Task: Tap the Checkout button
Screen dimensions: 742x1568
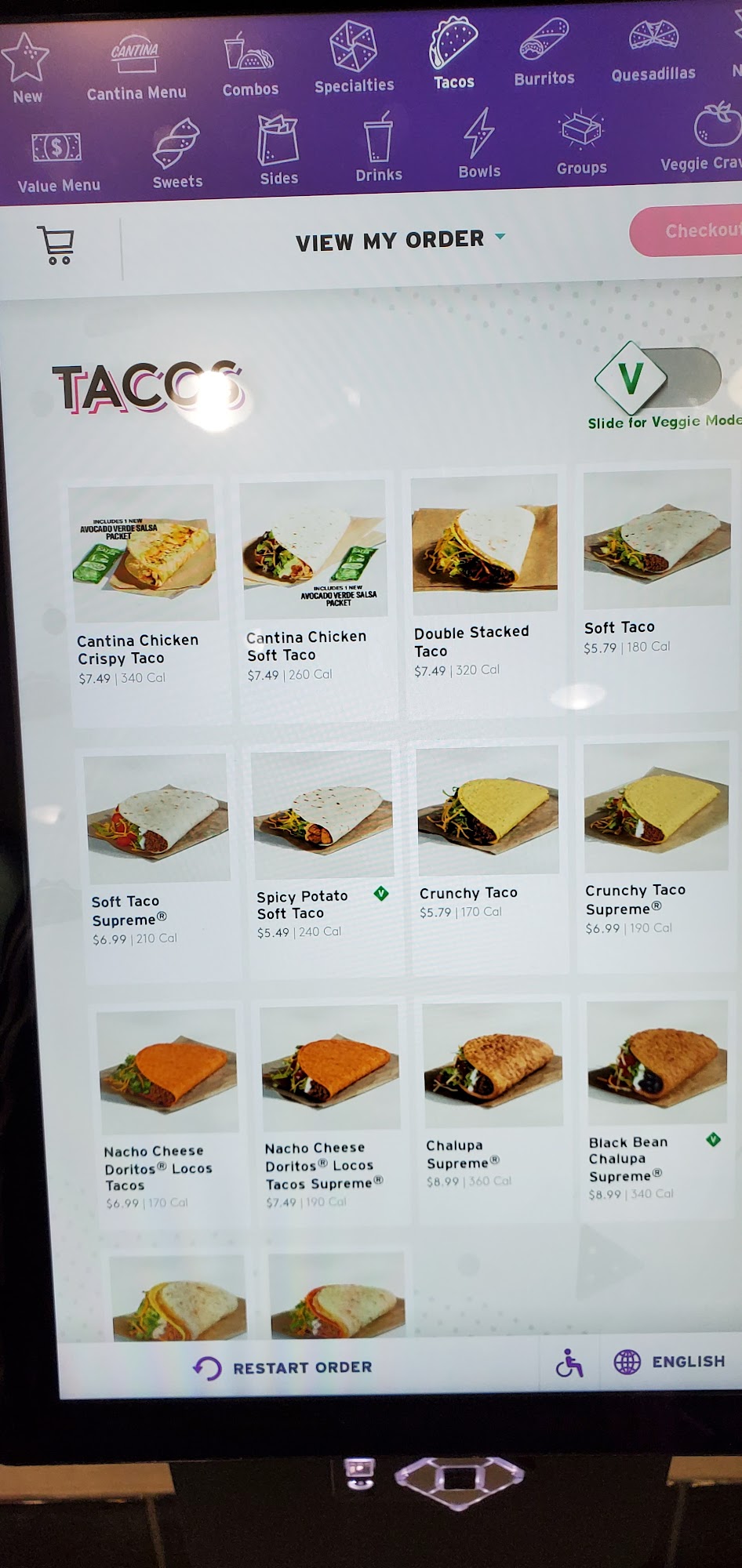Action: 690,231
